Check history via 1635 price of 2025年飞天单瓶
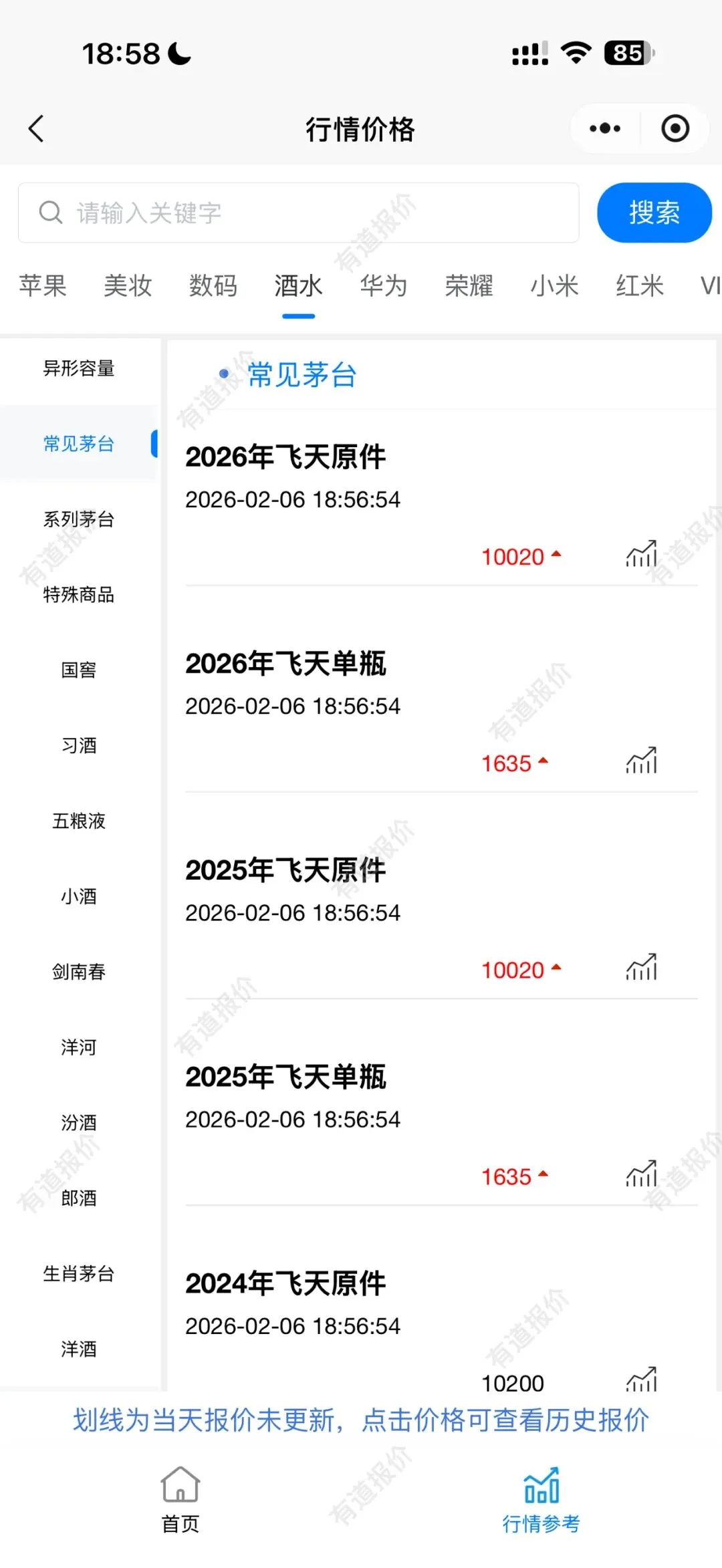The image size is (722, 1568). tap(507, 1177)
